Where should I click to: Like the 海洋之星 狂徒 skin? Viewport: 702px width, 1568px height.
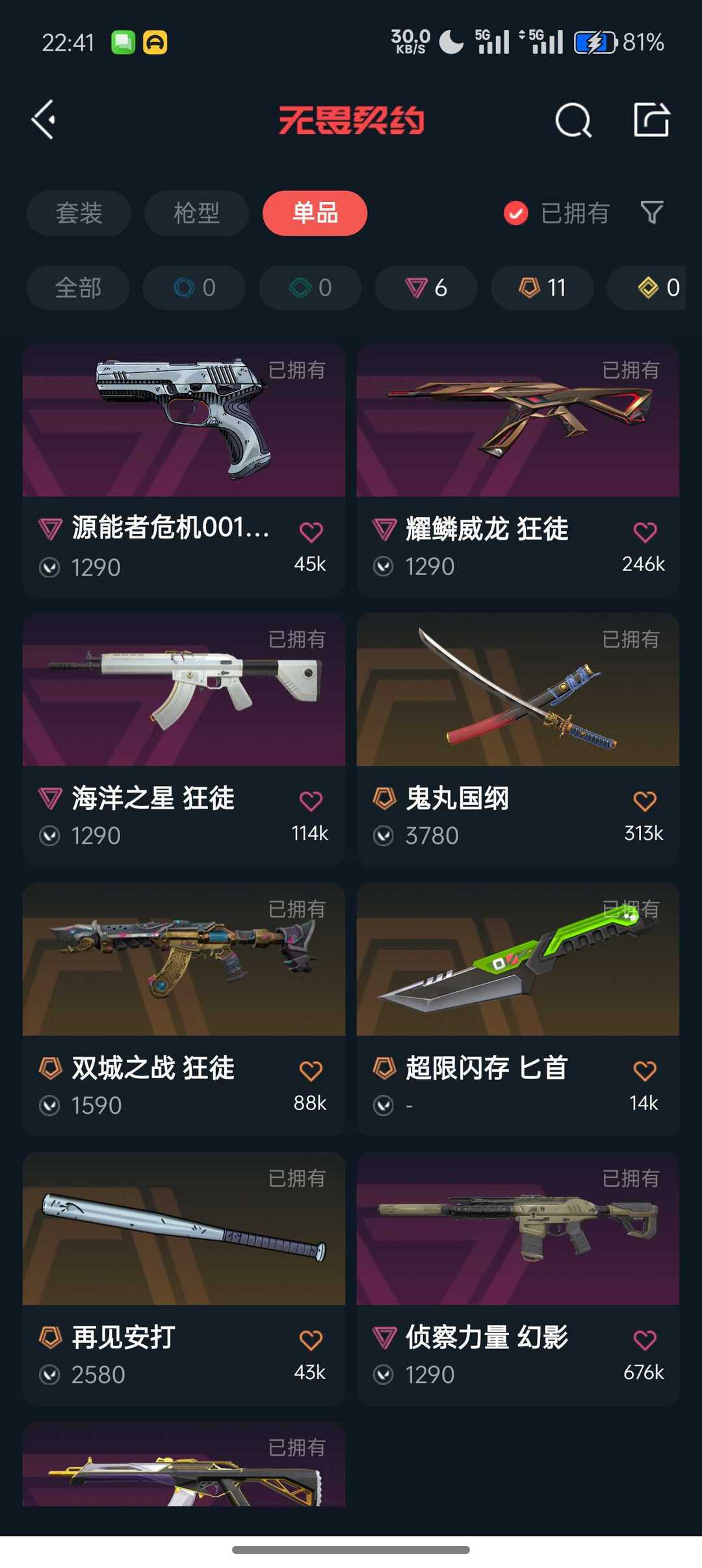[x=311, y=802]
